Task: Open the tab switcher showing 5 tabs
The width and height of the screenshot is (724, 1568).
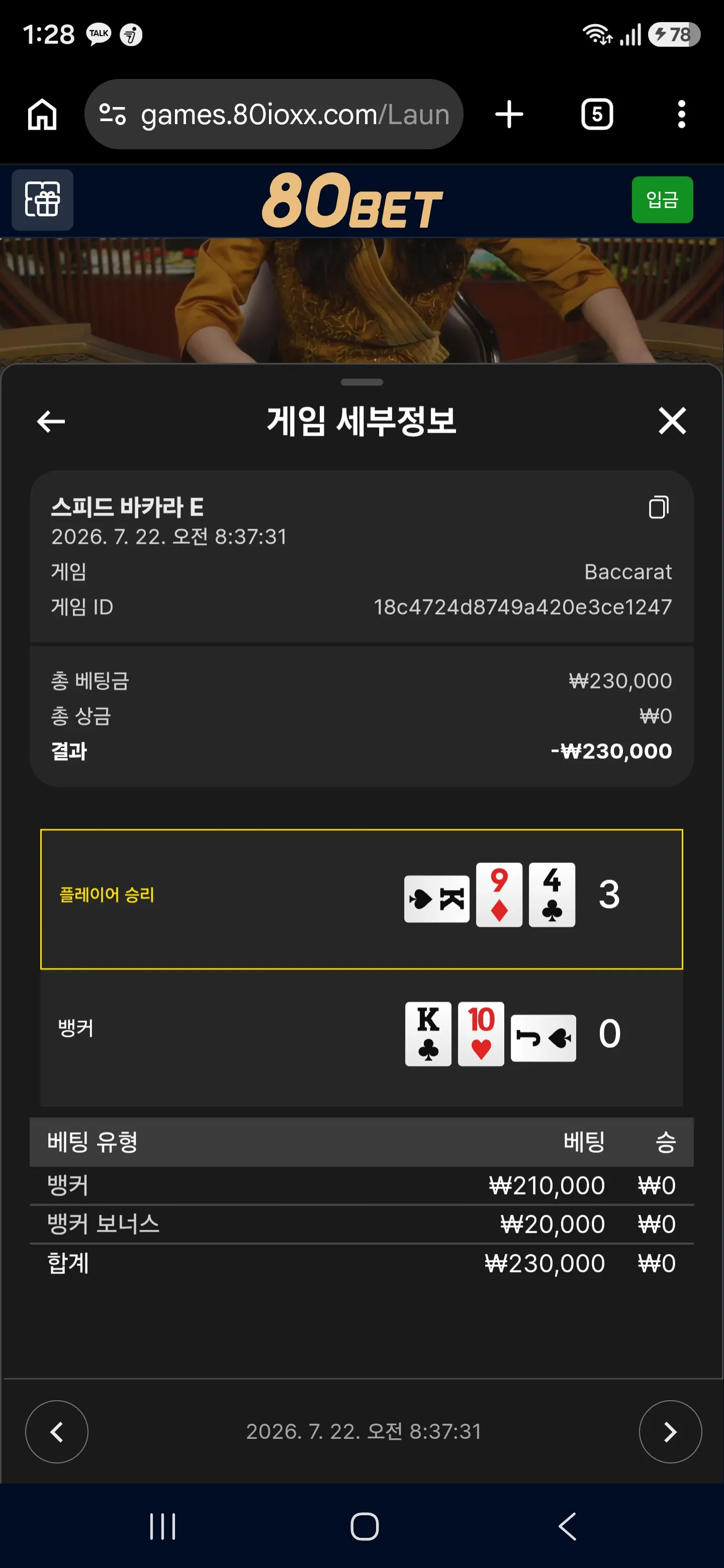Action: coord(597,115)
